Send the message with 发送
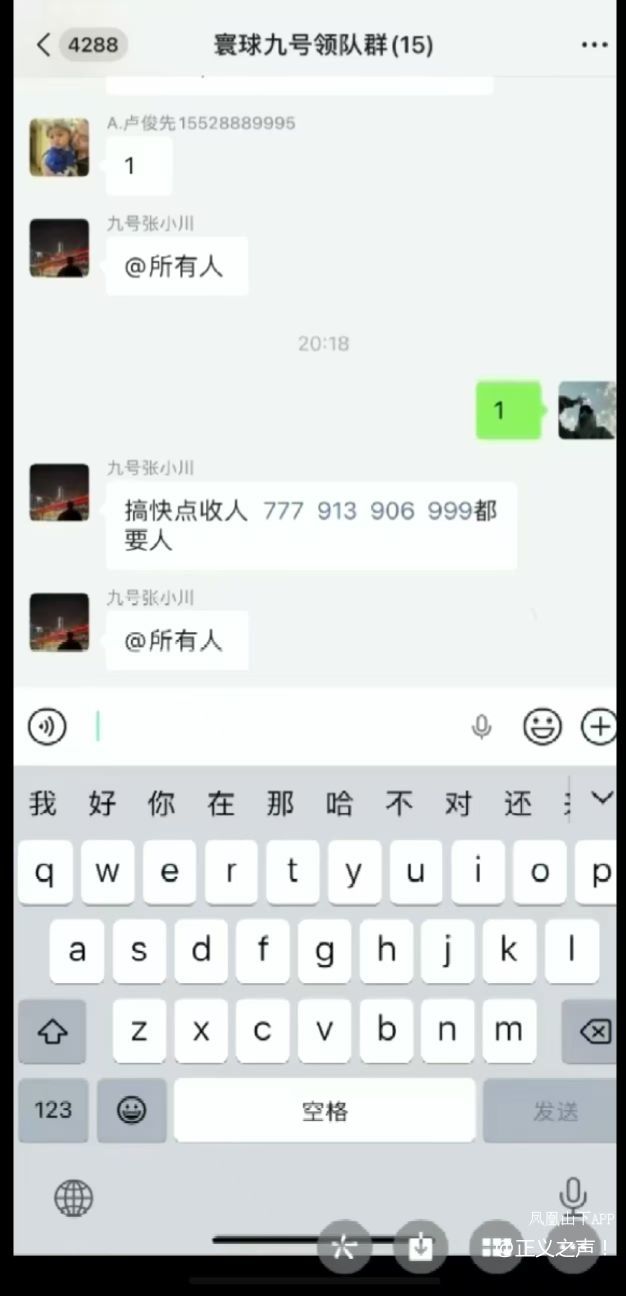This screenshot has height=1296, width=626. [x=554, y=1110]
